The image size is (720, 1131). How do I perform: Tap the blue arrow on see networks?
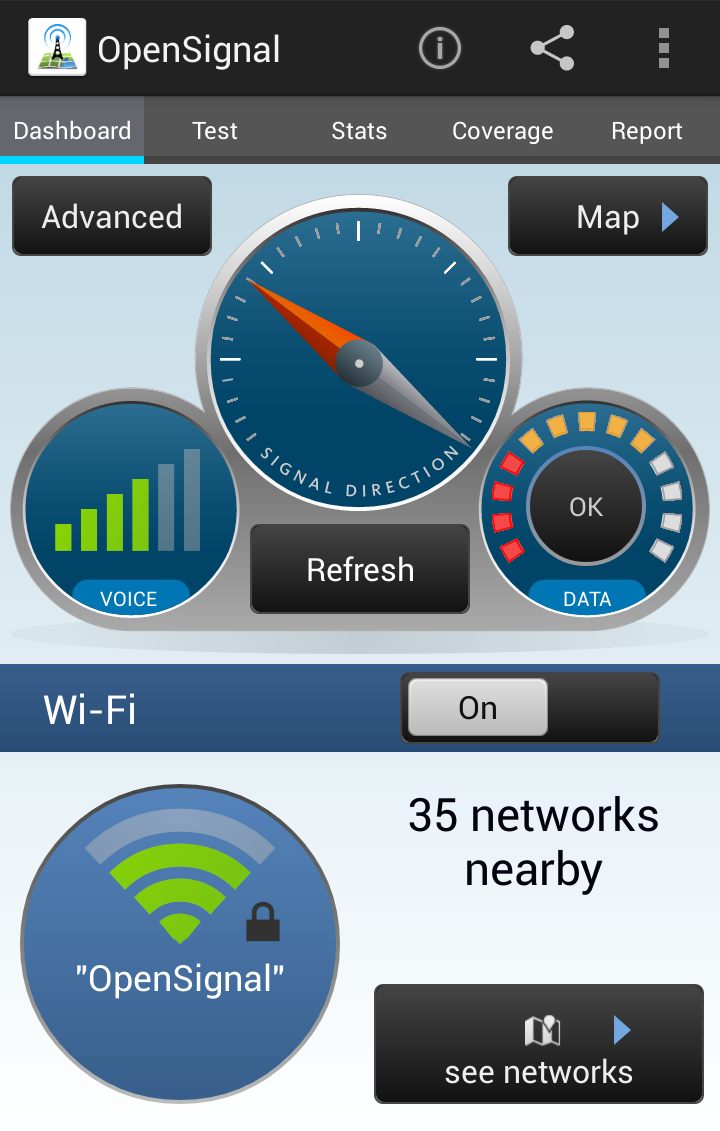(622, 1030)
